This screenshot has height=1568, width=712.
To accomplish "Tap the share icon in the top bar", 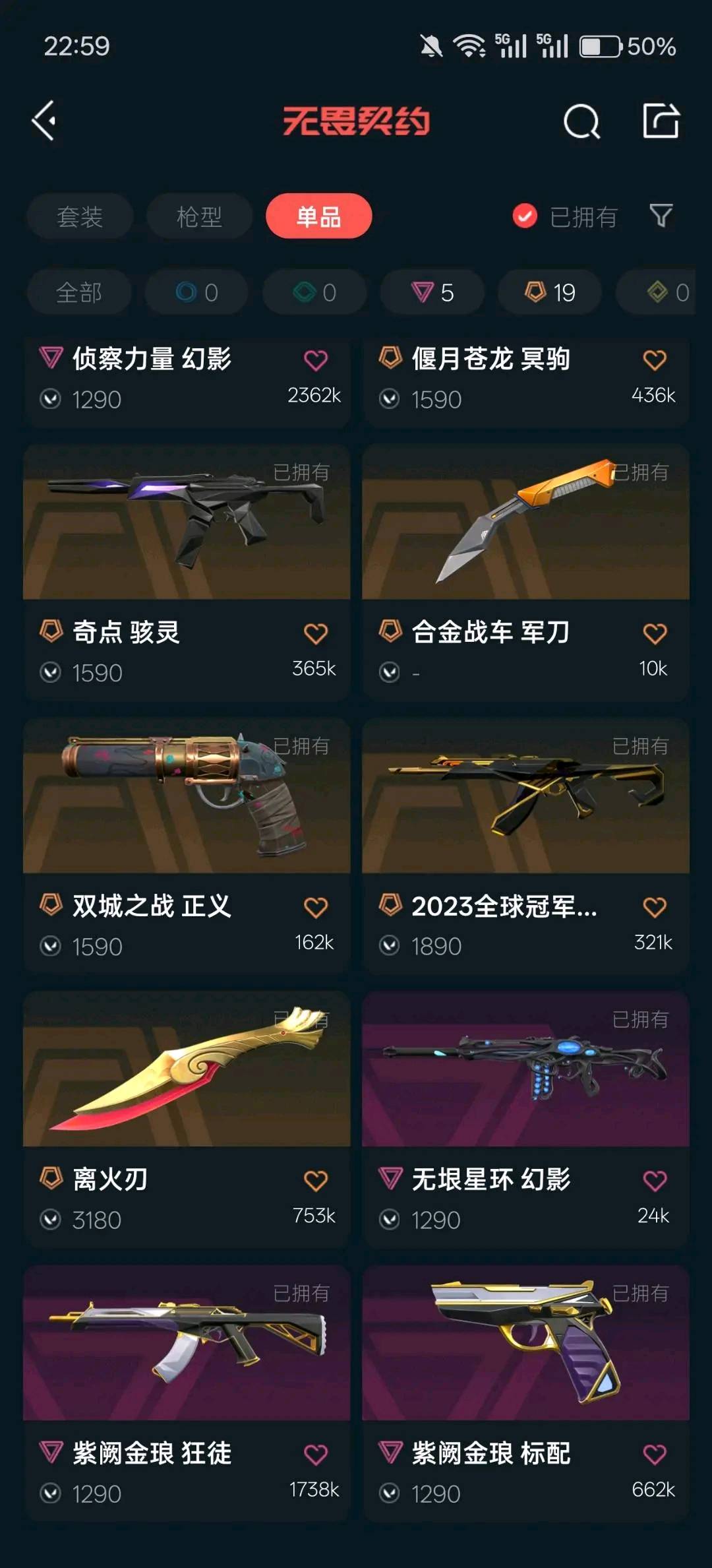I will 661,121.
